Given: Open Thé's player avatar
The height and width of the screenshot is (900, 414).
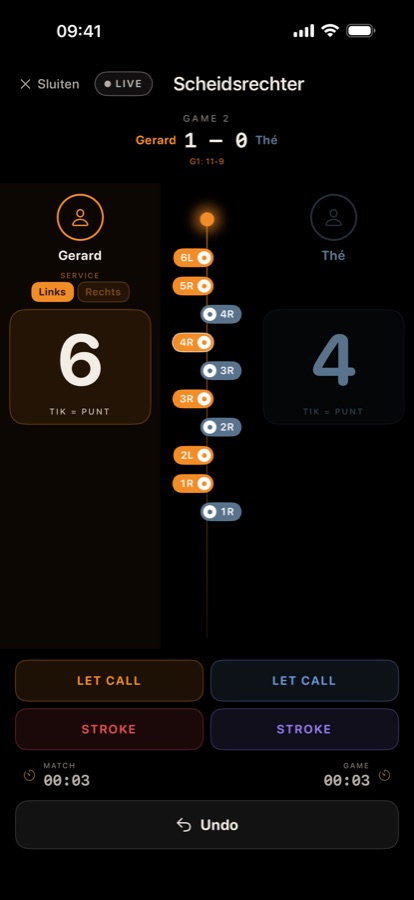Looking at the screenshot, I should point(334,218).
